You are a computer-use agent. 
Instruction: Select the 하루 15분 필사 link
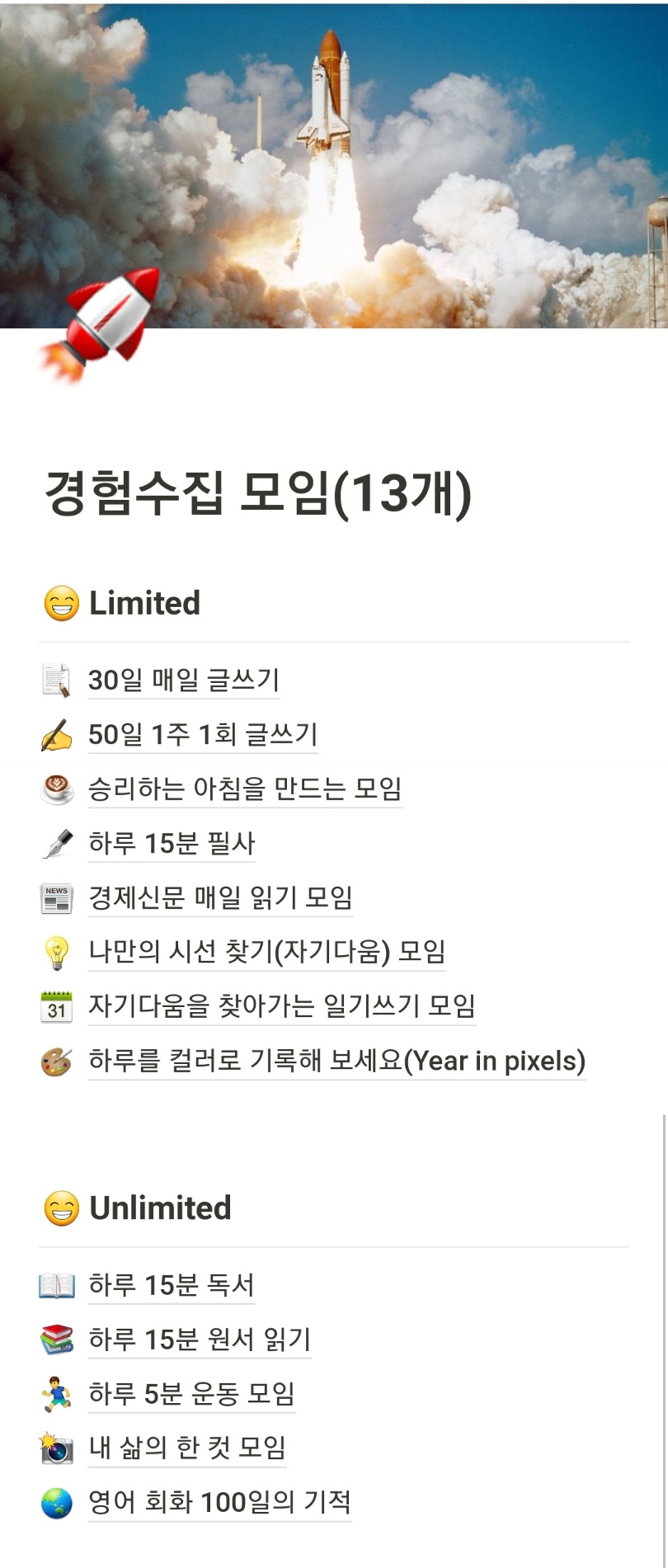click(x=172, y=844)
